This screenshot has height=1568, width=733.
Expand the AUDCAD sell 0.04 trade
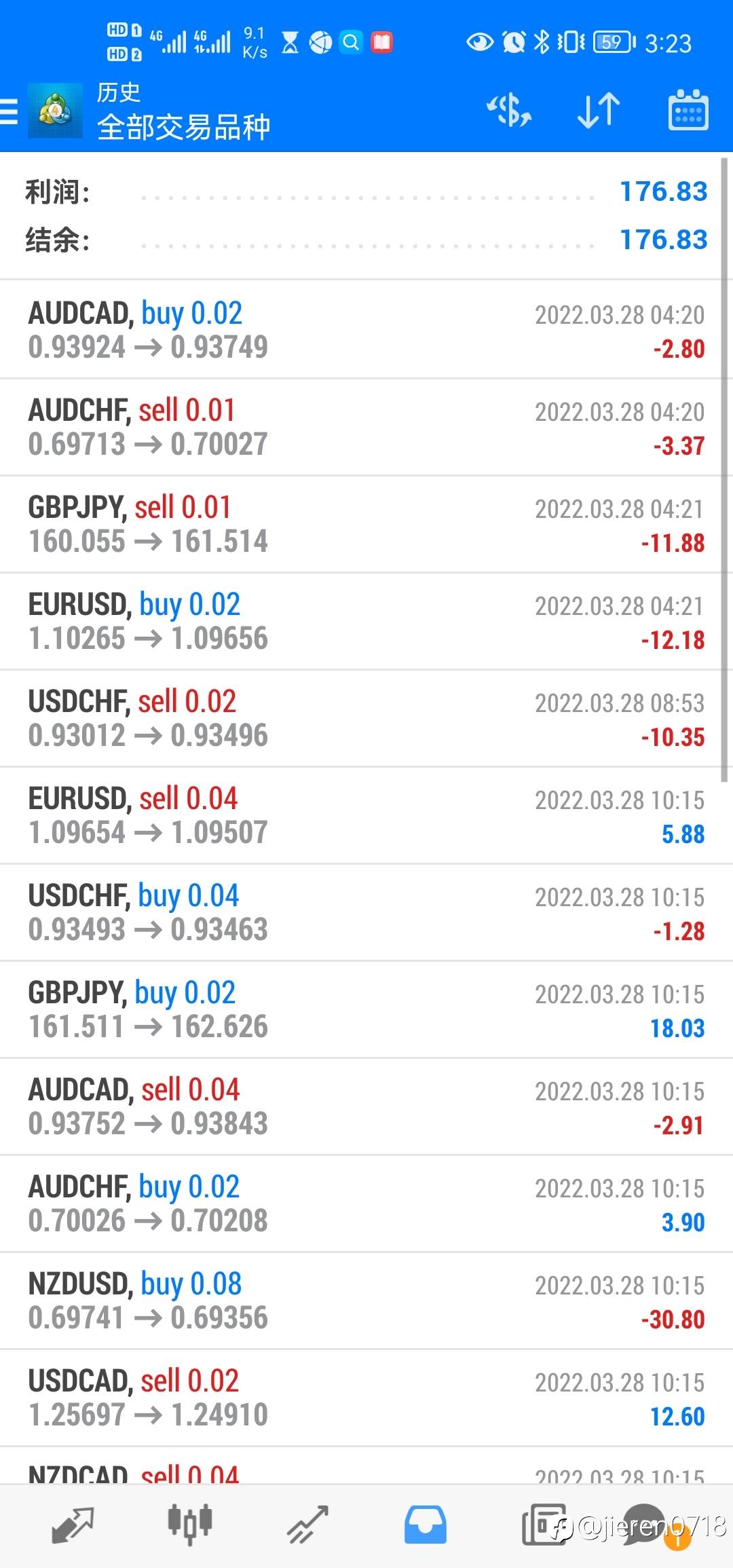click(x=366, y=1106)
